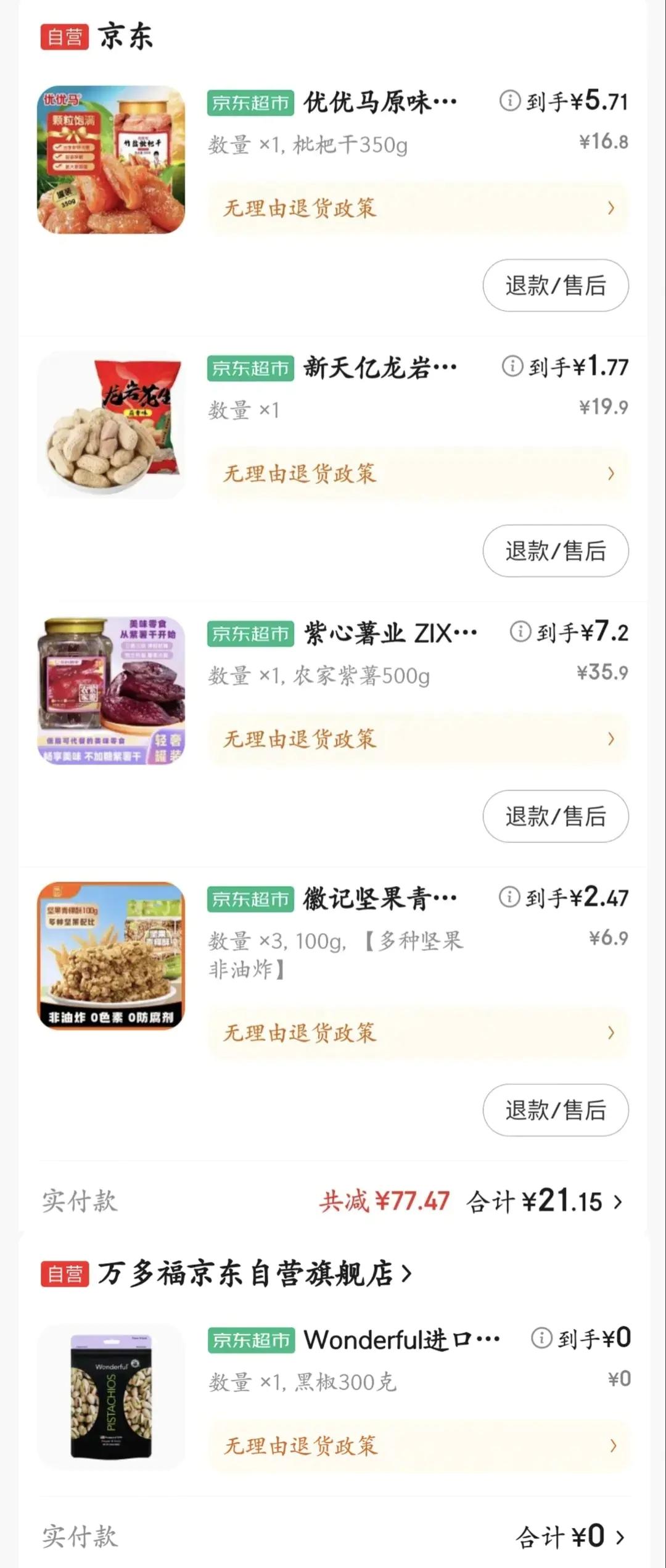View the 紫心薯业 purple potato product

111,691
